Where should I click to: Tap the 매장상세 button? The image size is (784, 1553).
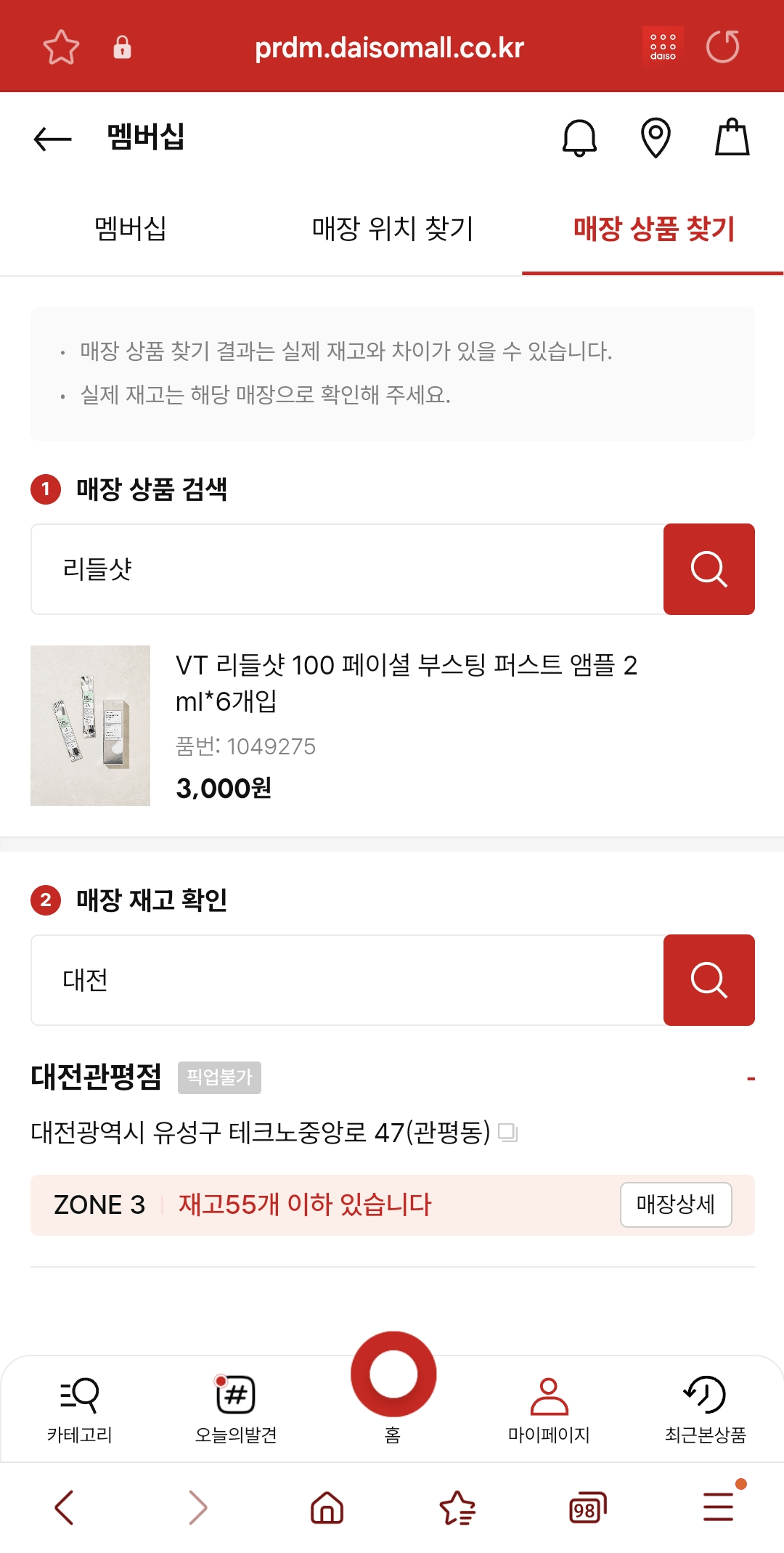(x=676, y=1205)
